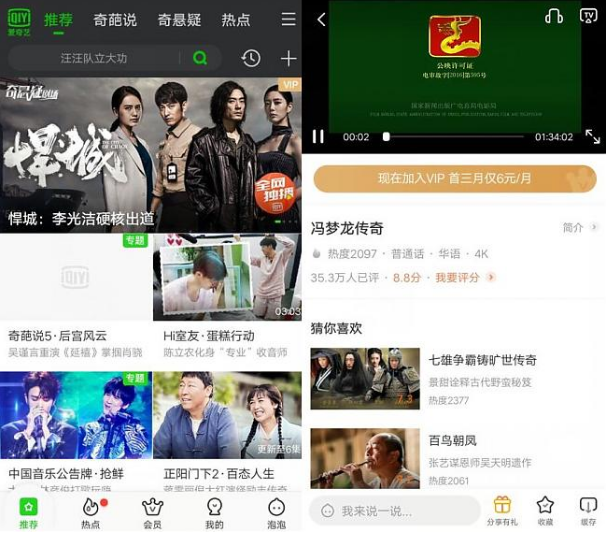Tap 现在加入VIP promotion button
Screen dimensions: 606x533
click(x=454, y=179)
